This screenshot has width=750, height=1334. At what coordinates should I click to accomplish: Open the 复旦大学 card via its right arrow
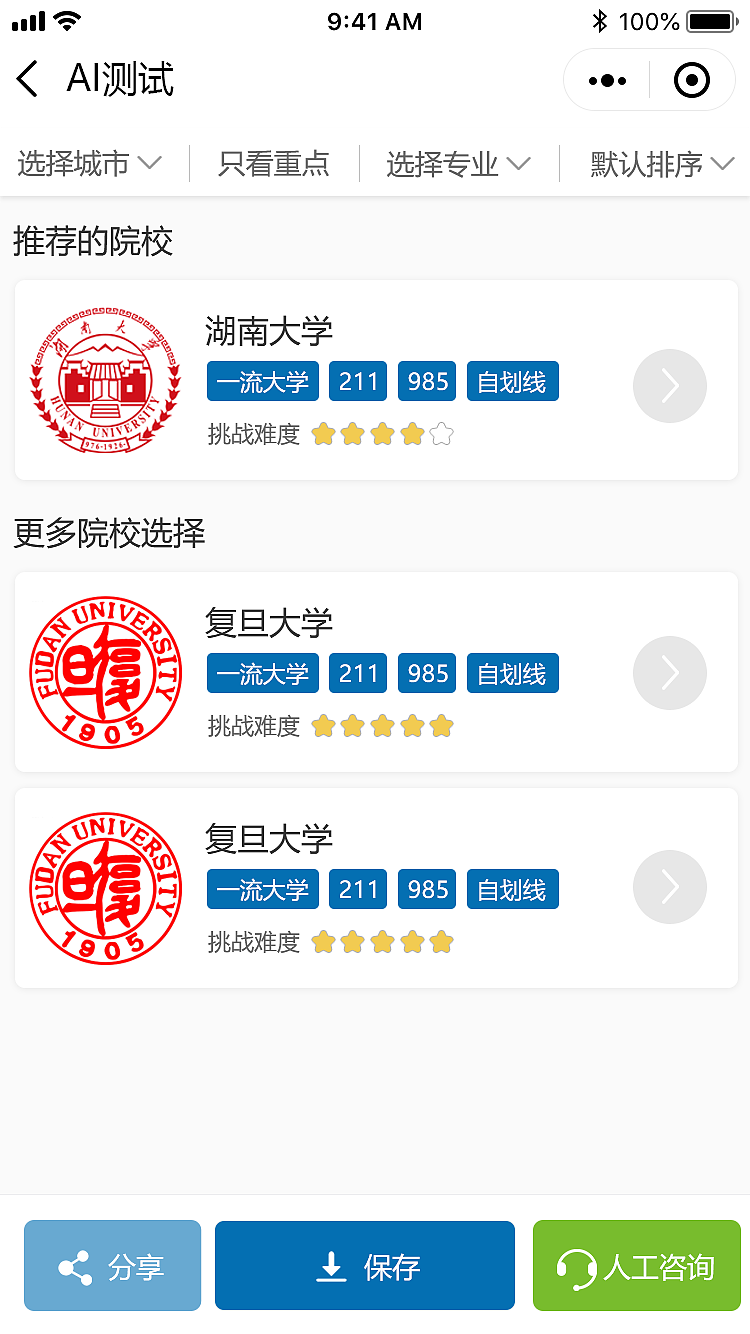coord(669,672)
